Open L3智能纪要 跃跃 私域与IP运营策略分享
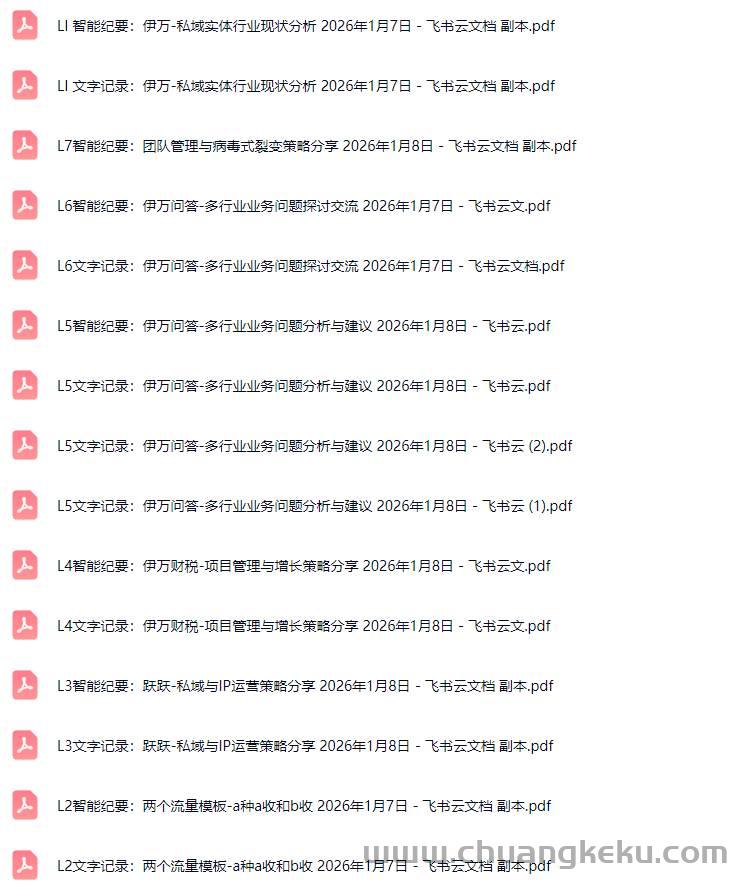Viewport: 745px width, 883px height. pyautogui.click(x=305, y=686)
